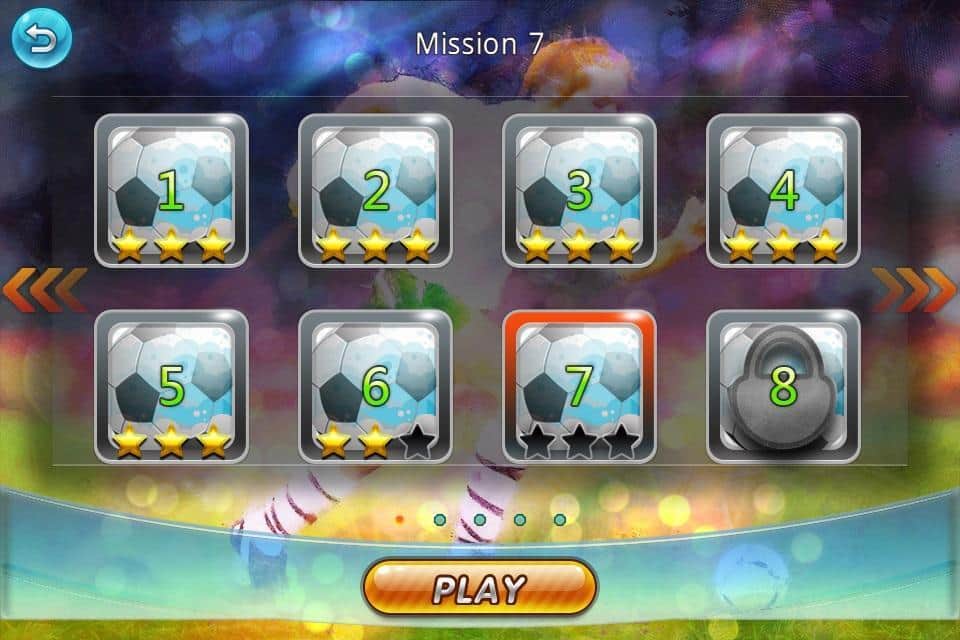
Task: Jump to the last page indicator dot
Action: (x=560, y=519)
